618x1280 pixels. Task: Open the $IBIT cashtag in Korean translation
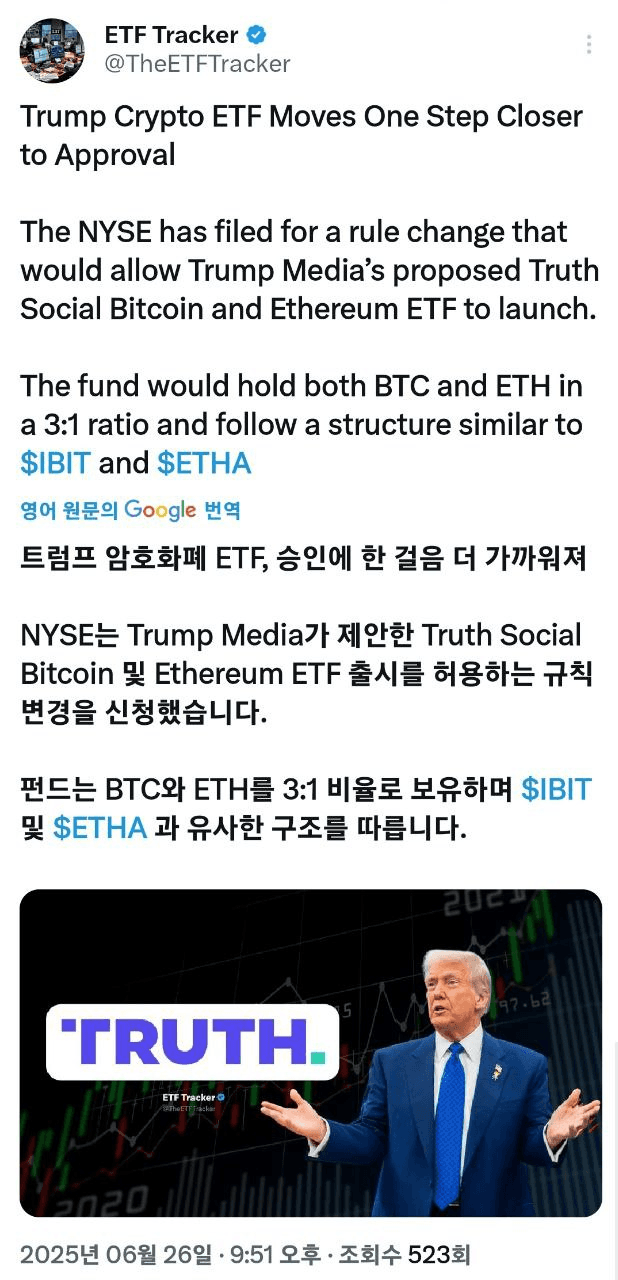click(x=556, y=790)
